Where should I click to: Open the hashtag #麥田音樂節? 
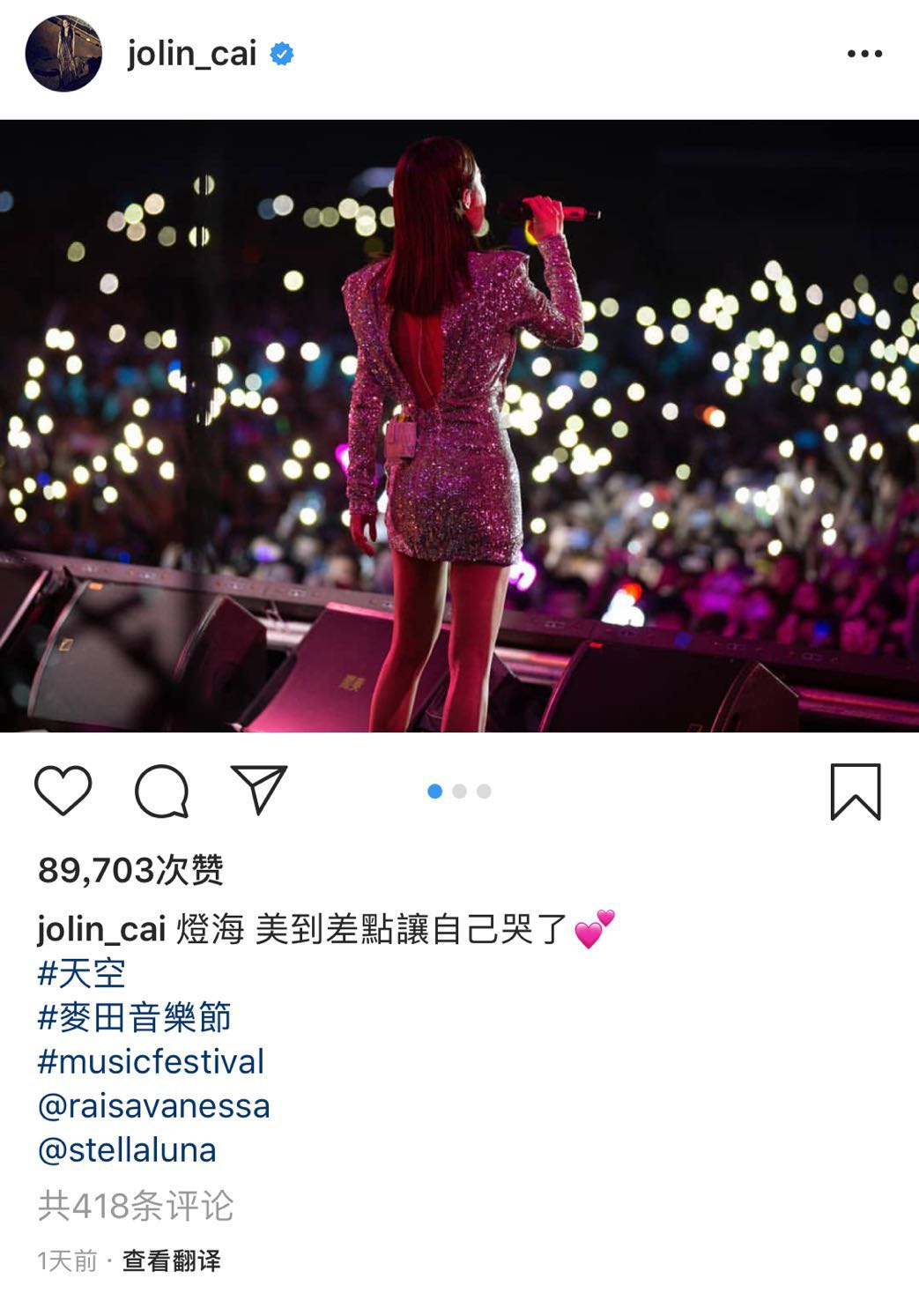(x=134, y=1017)
